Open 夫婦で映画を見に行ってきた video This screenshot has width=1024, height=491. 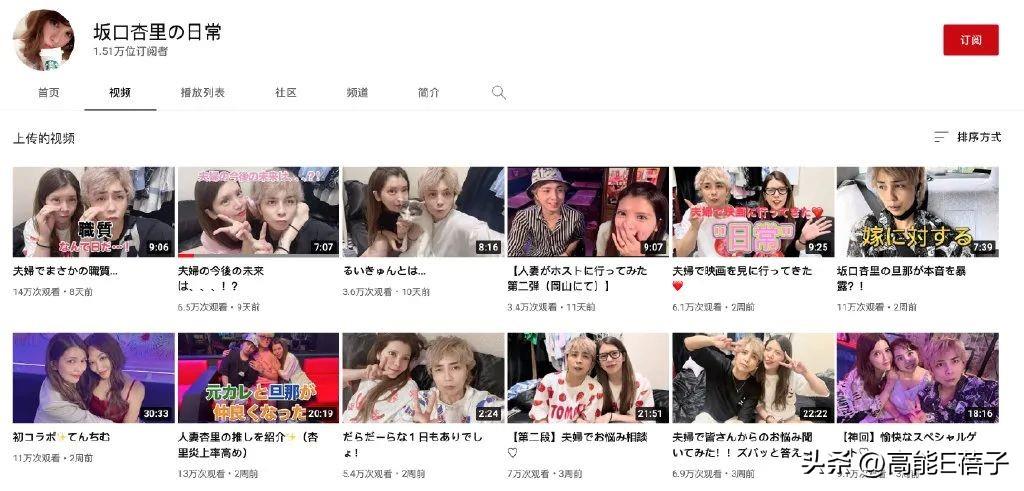(x=753, y=212)
